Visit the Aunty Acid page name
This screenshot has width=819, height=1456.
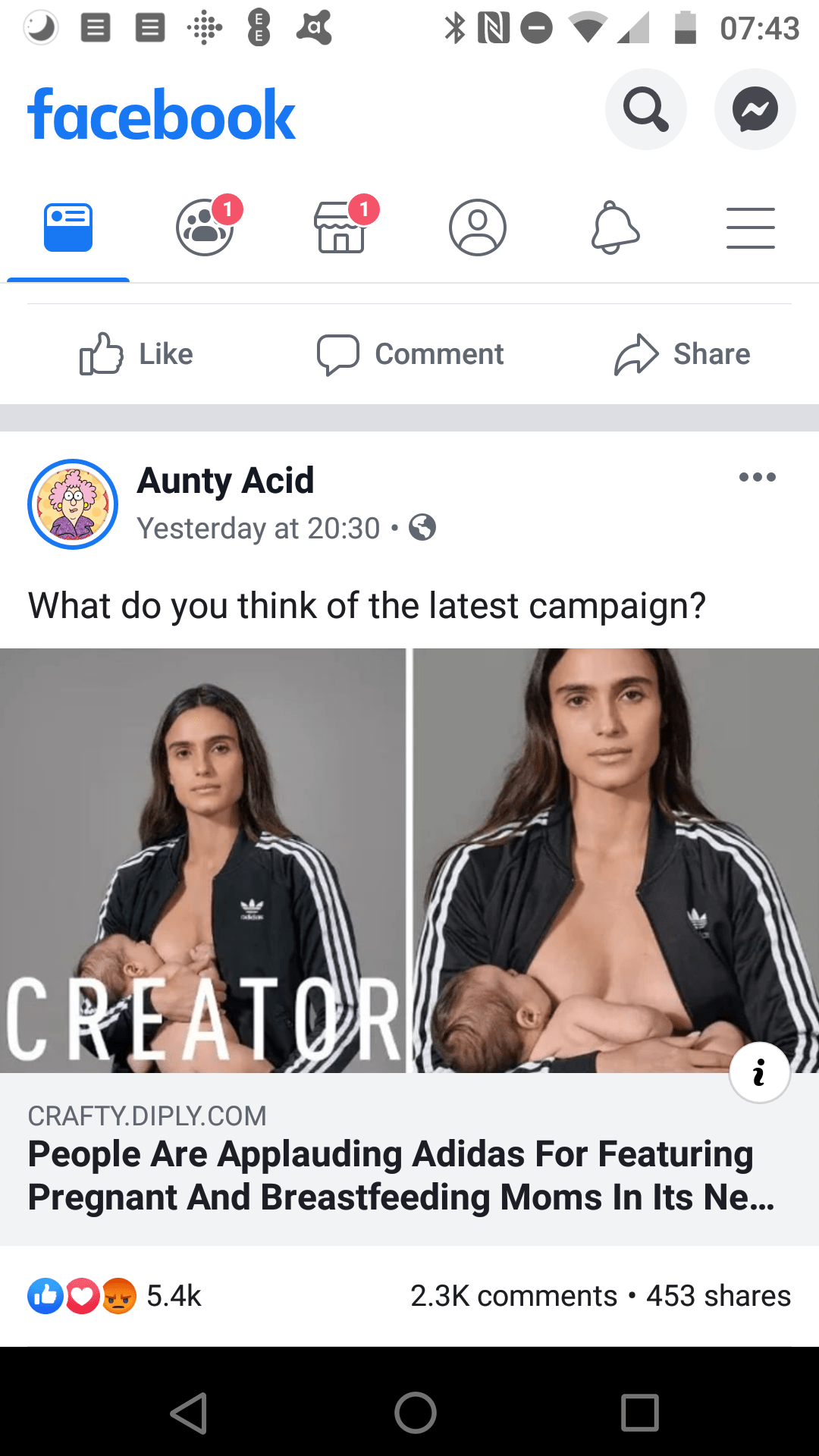coord(225,481)
